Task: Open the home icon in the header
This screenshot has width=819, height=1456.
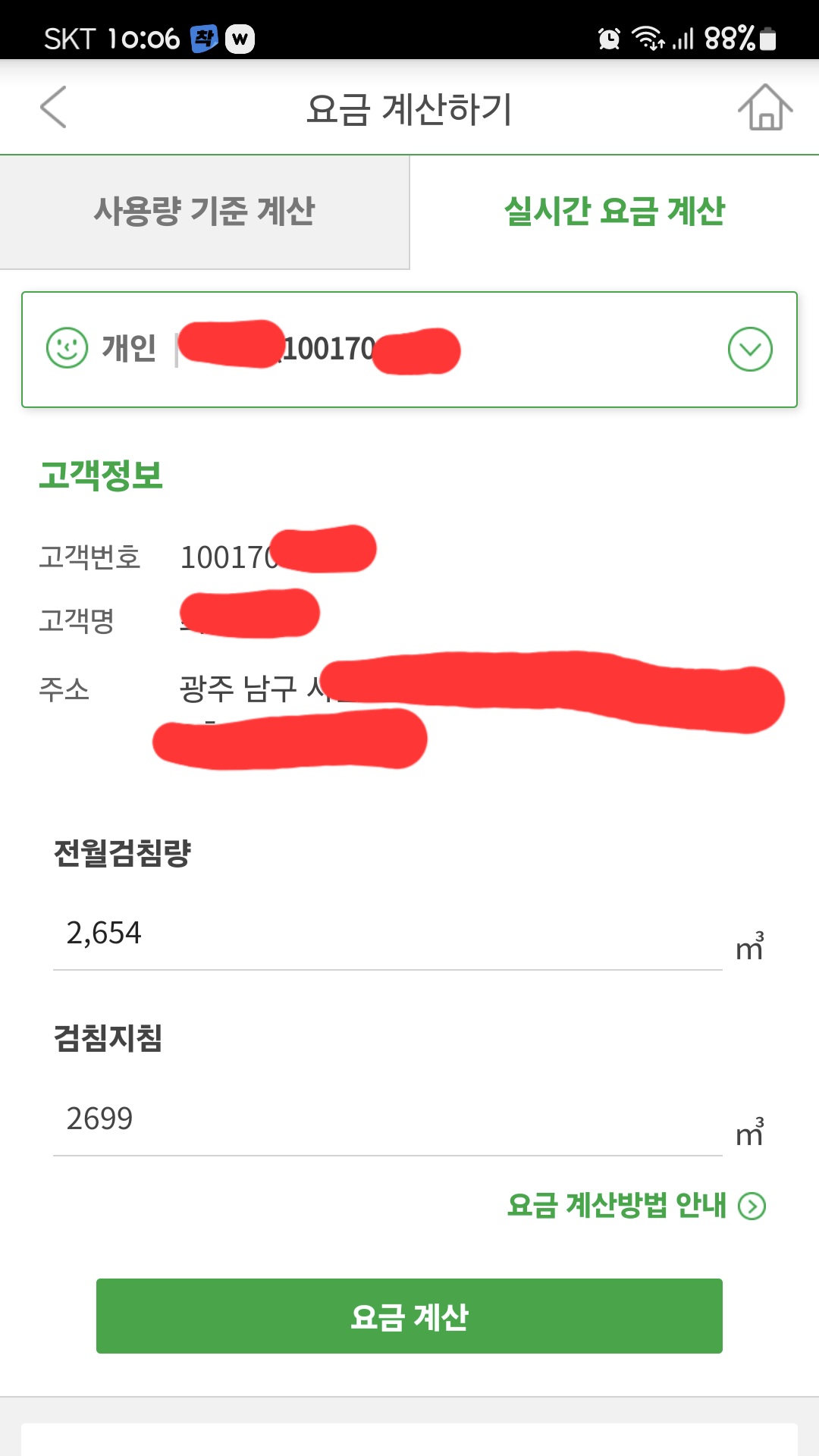Action: click(x=765, y=108)
